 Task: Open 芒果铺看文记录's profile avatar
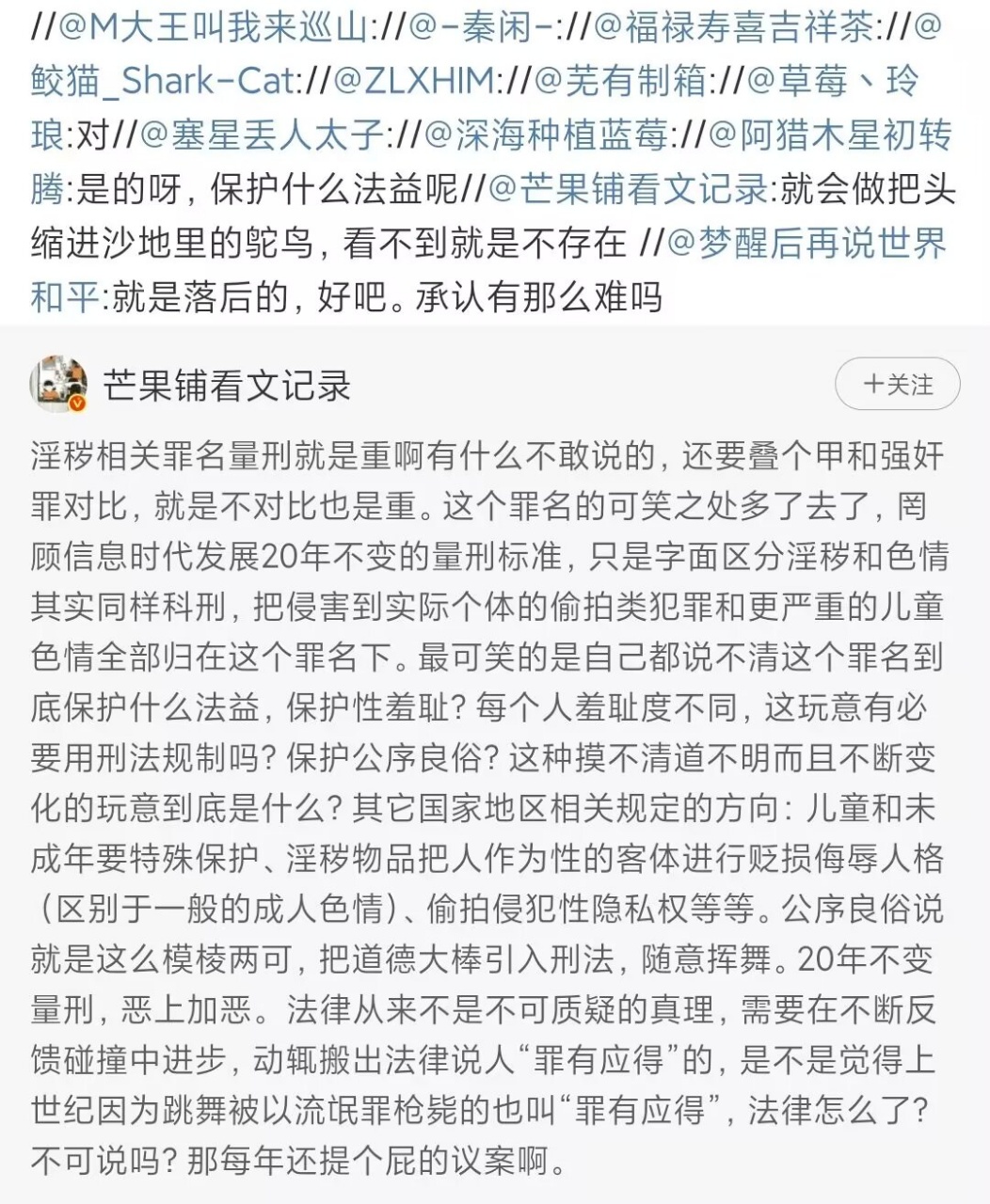click(58, 385)
